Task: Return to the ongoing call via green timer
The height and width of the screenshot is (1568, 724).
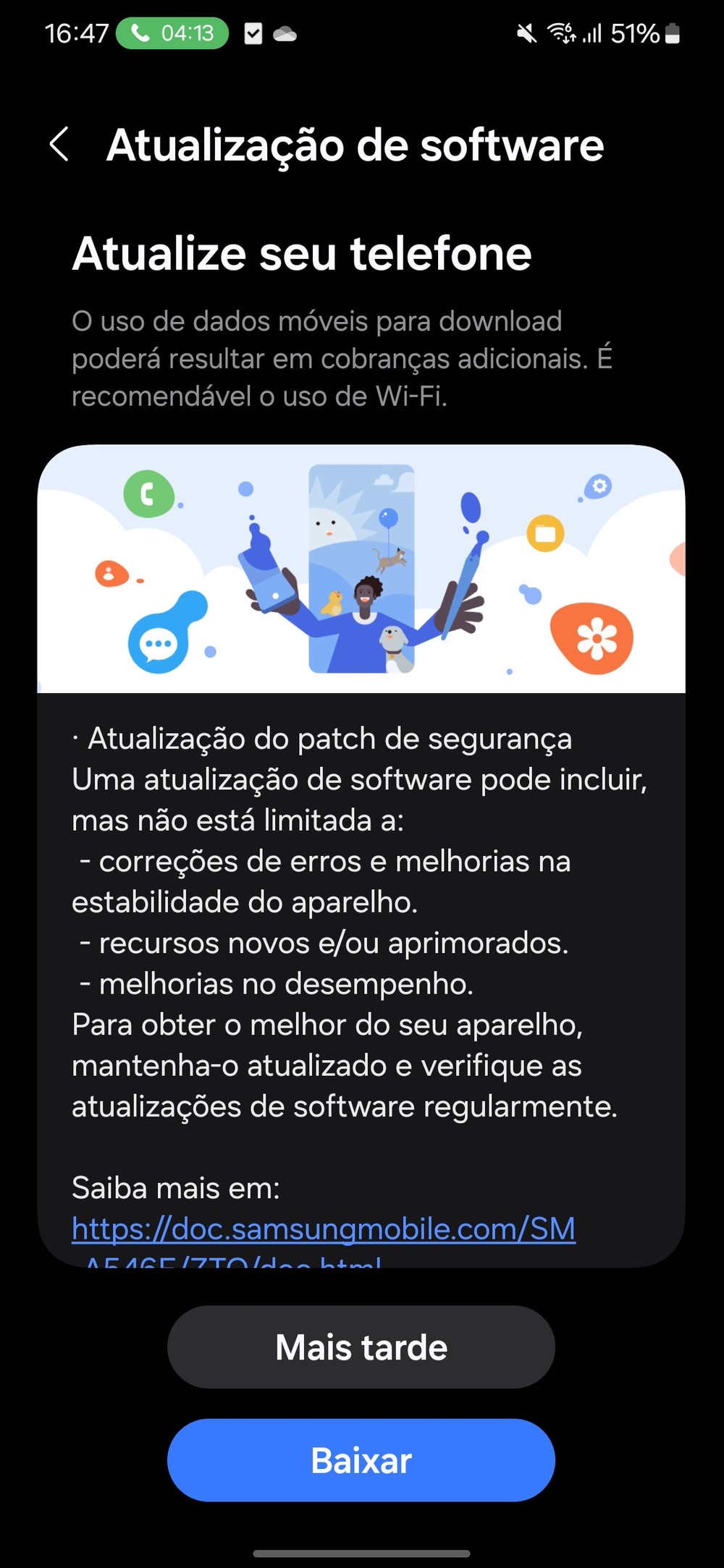Action: coord(172,33)
